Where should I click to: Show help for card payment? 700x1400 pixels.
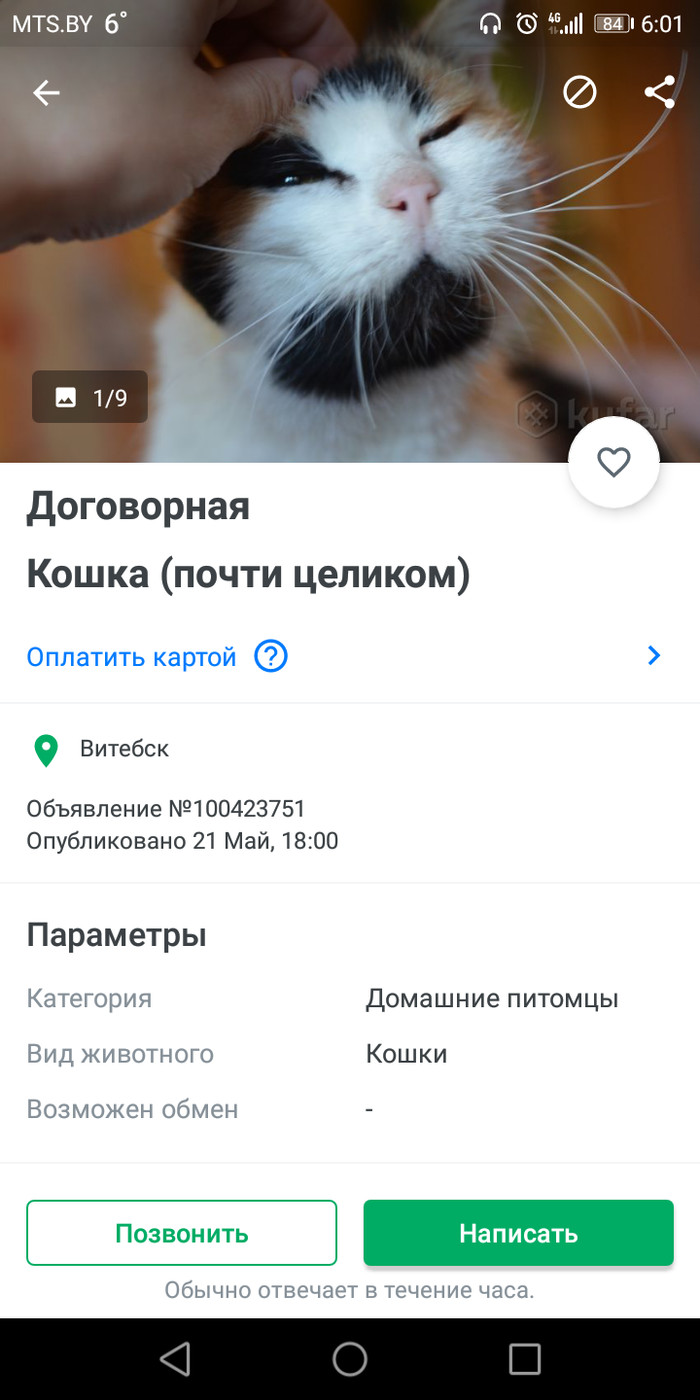coord(271,657)
